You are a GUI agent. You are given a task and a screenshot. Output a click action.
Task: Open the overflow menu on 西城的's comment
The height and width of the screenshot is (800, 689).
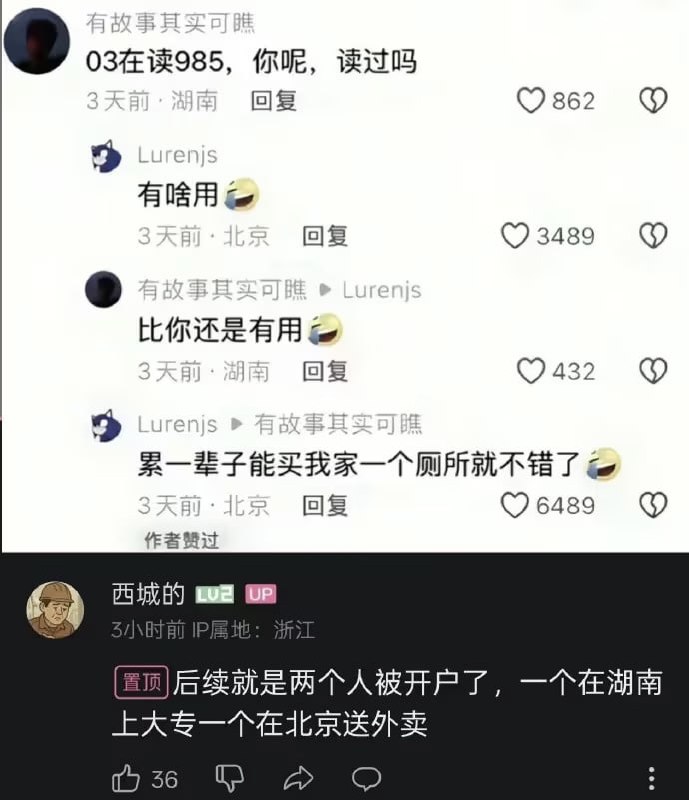click(652, 778)
